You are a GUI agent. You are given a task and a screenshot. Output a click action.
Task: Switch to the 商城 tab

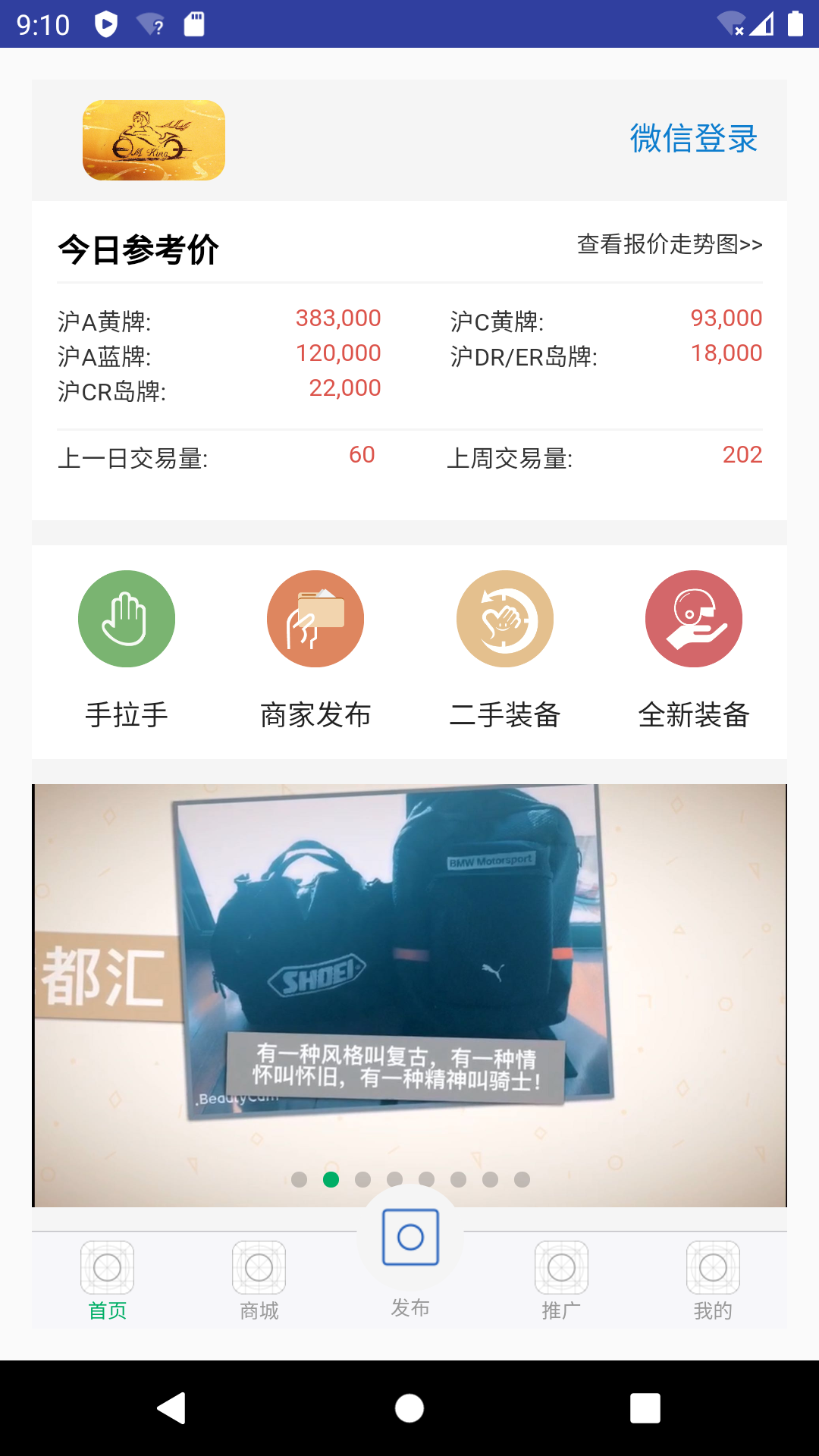click(x=259, y=1281)
